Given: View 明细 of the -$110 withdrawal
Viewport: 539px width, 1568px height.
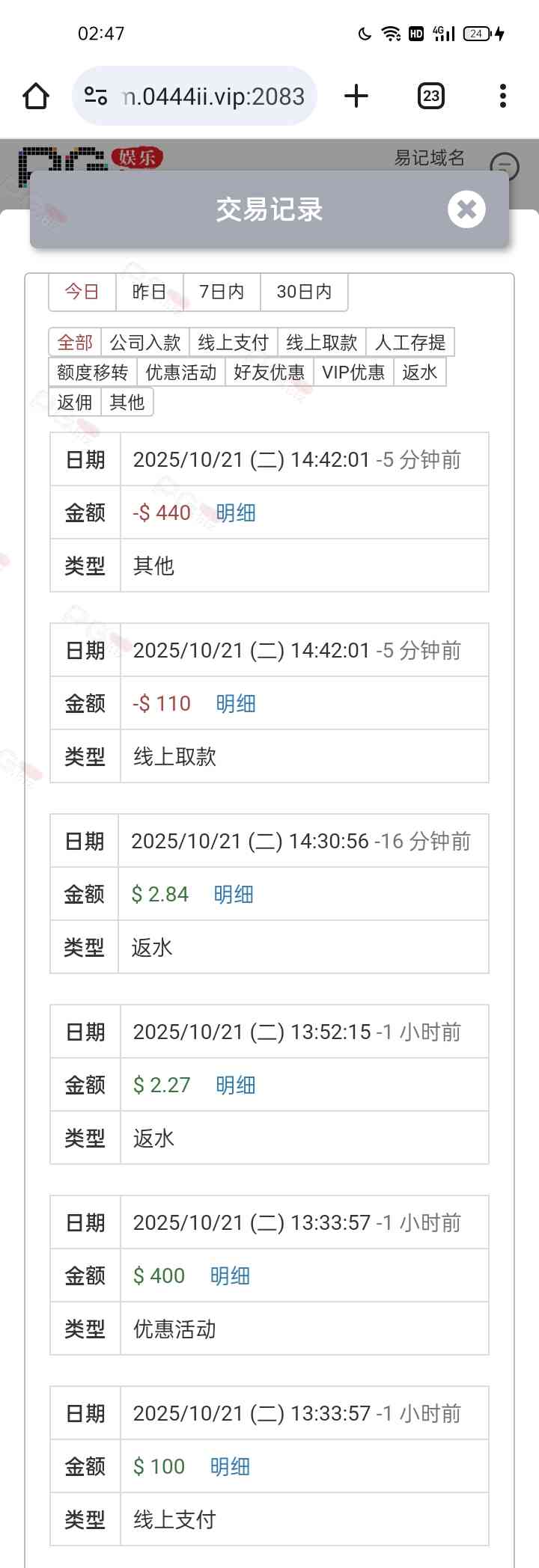Looking at the screenshot, I should (x=236, y=704).
